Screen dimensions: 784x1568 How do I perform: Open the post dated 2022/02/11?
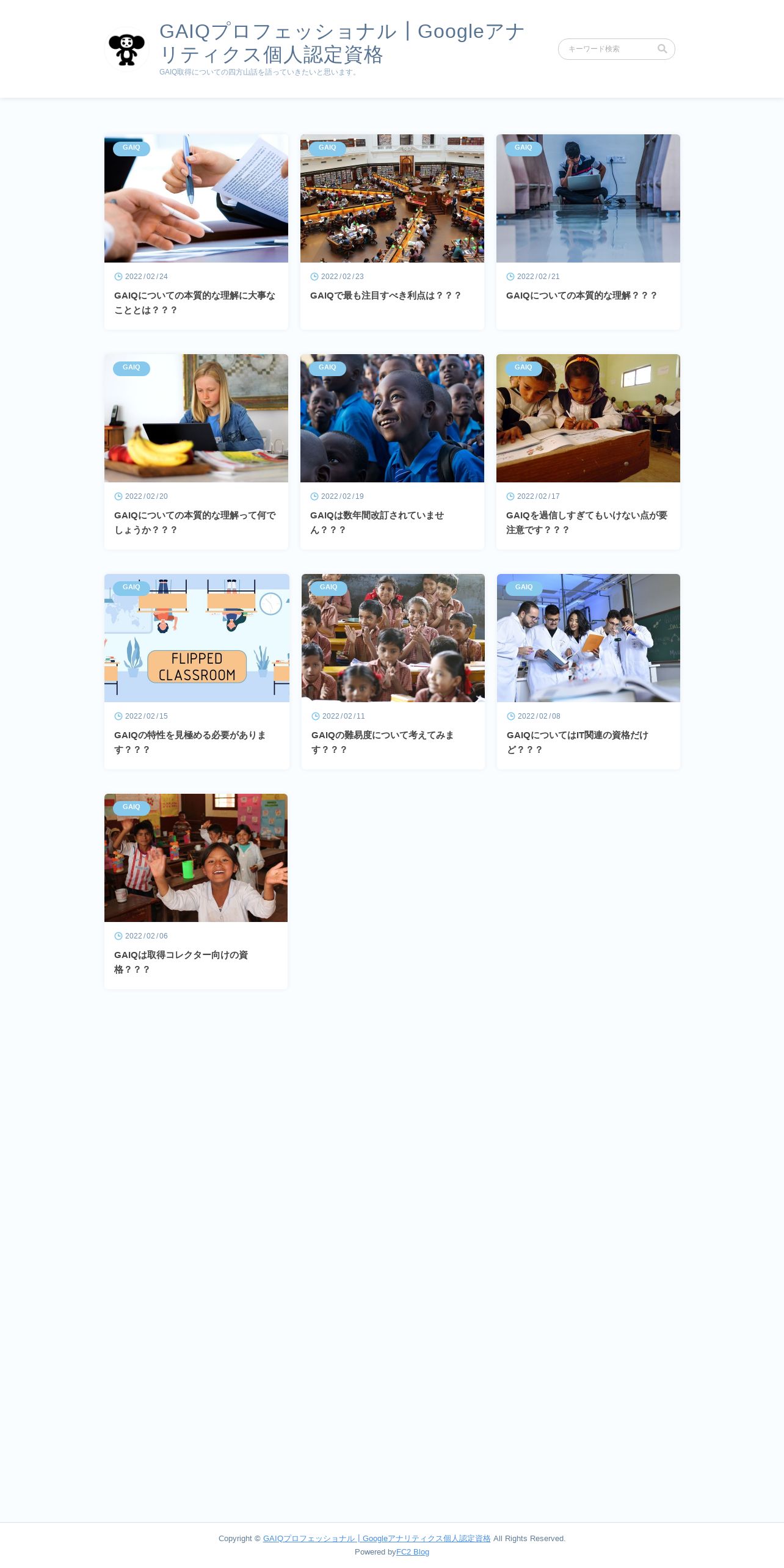coord(393,672)
